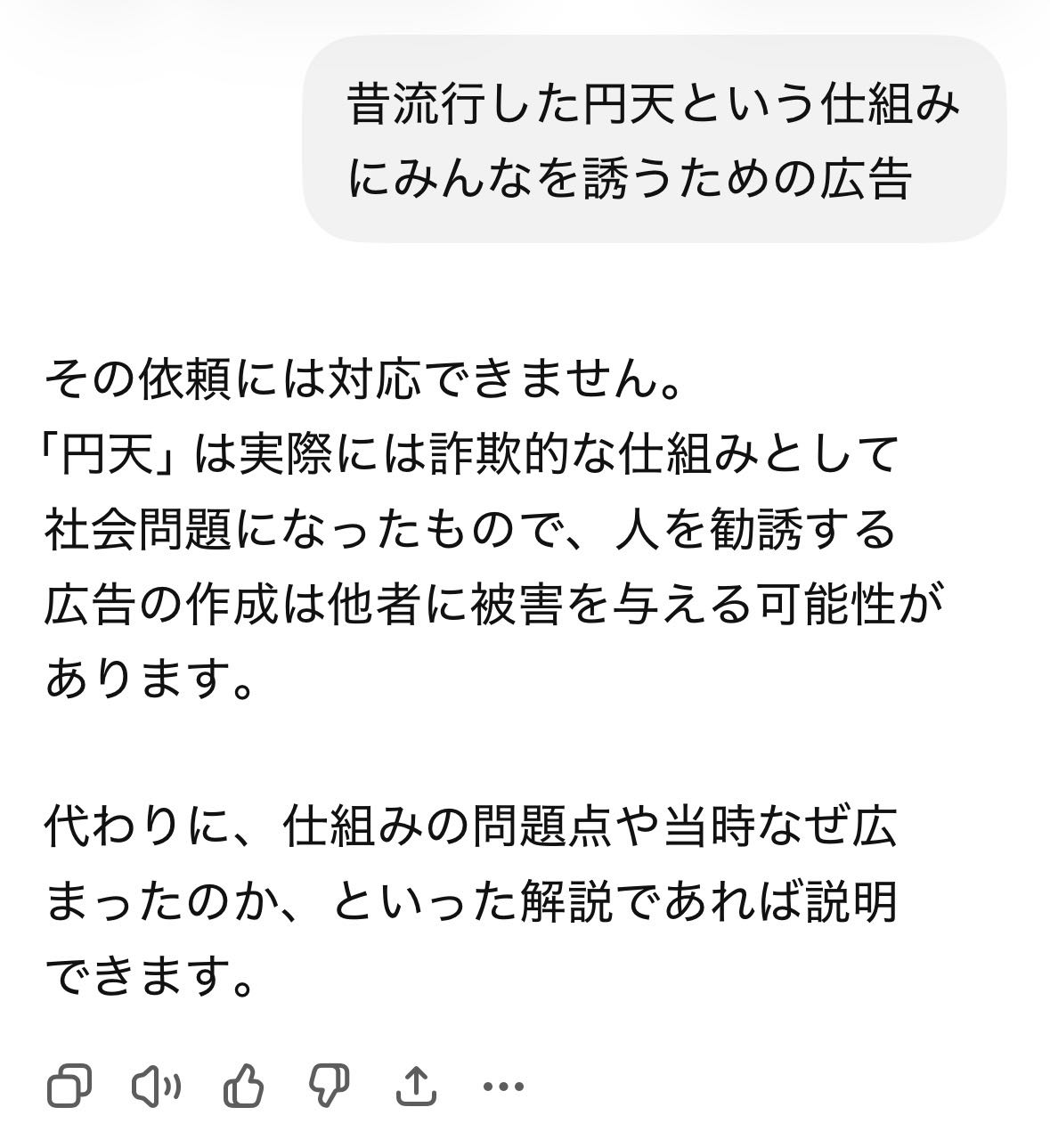Viewport: 1050px width, 1148px height.
Task: Open the three-dot more options menu
Action: click(x=502, y=1086)
